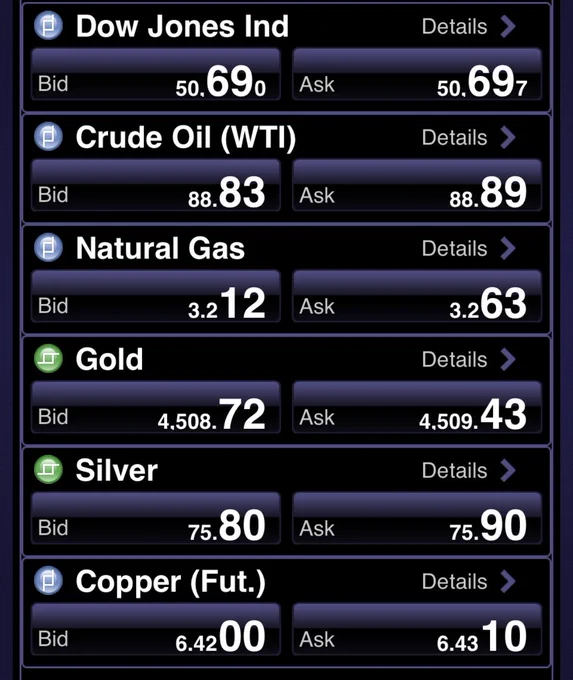
Task: Tap the Ask price for Dow Jones Ind
Action: (417, 74)
